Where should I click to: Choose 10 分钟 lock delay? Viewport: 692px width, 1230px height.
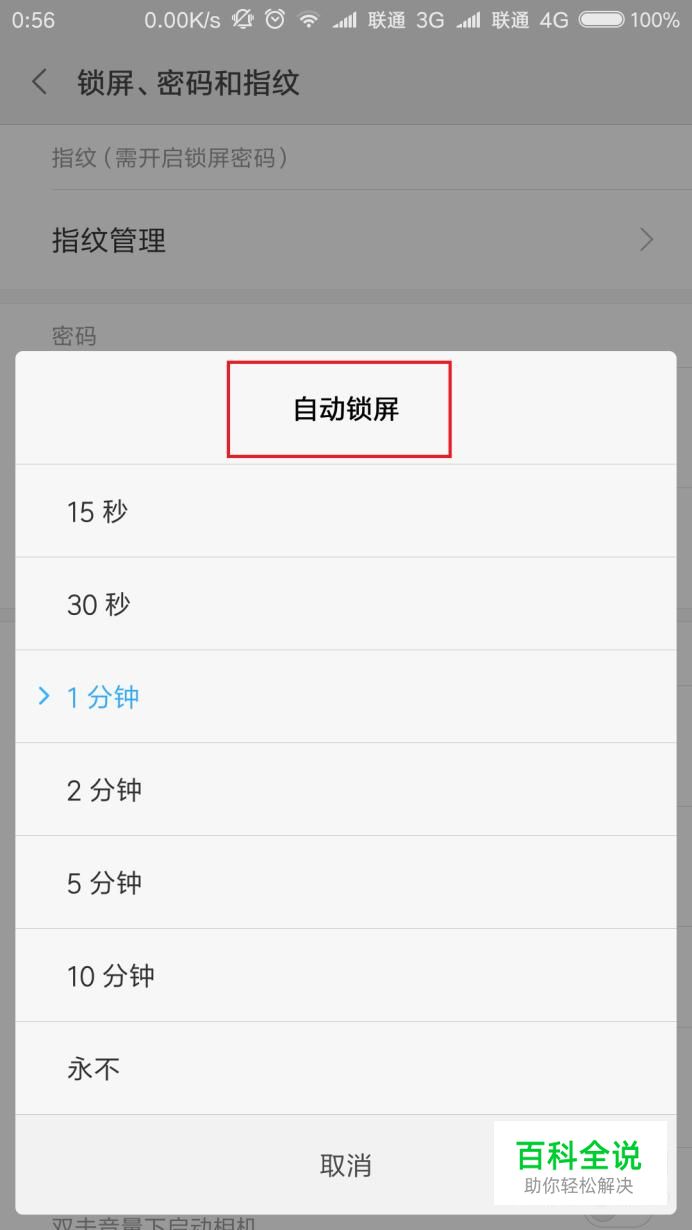(x=346, y=976)
